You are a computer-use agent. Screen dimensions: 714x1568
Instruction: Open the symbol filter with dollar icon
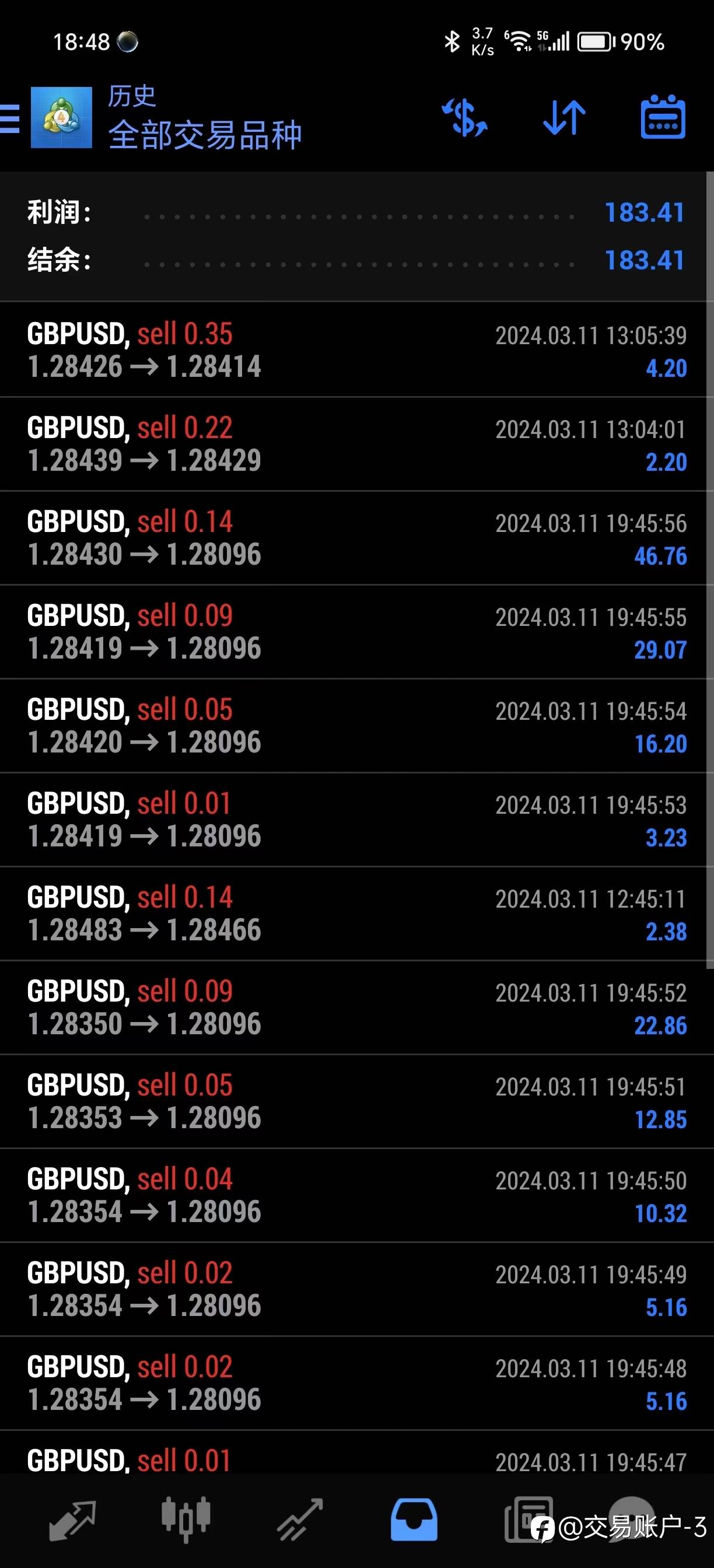tap(464, 117)
